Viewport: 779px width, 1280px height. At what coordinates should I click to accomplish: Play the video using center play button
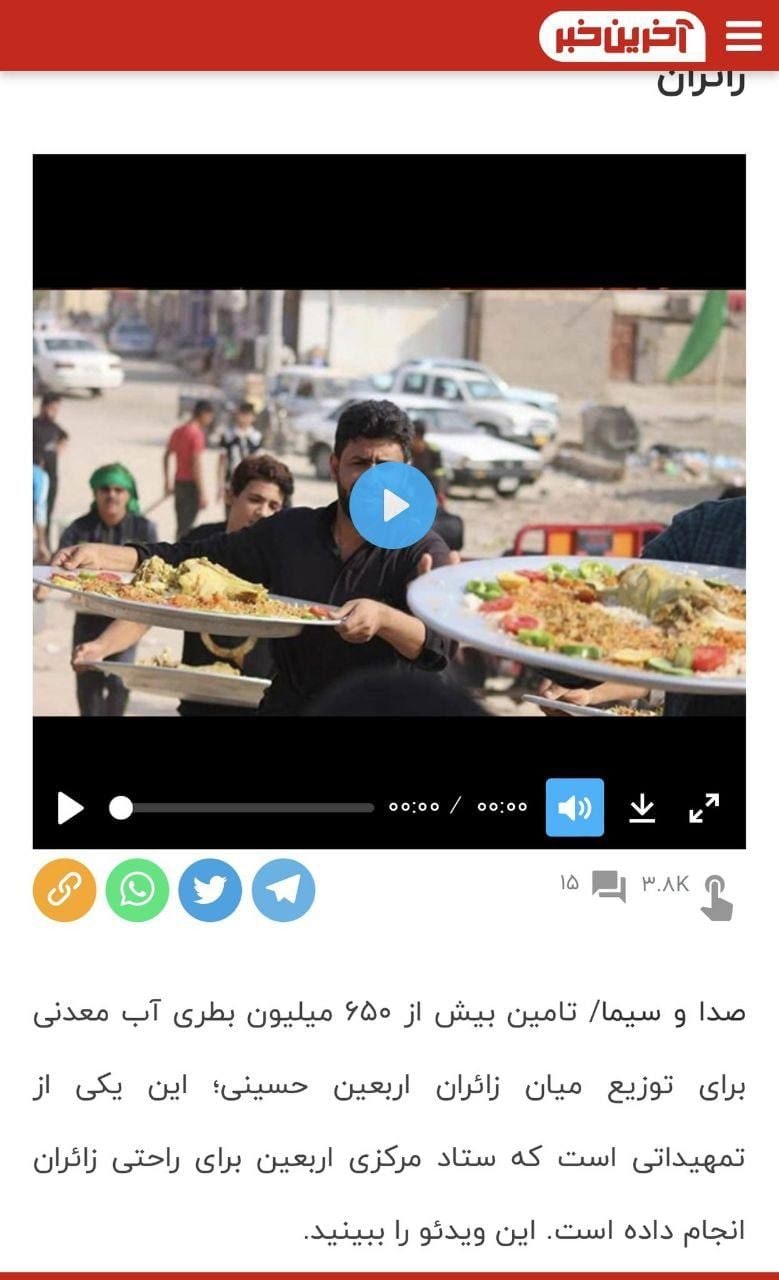coord(393,505)
